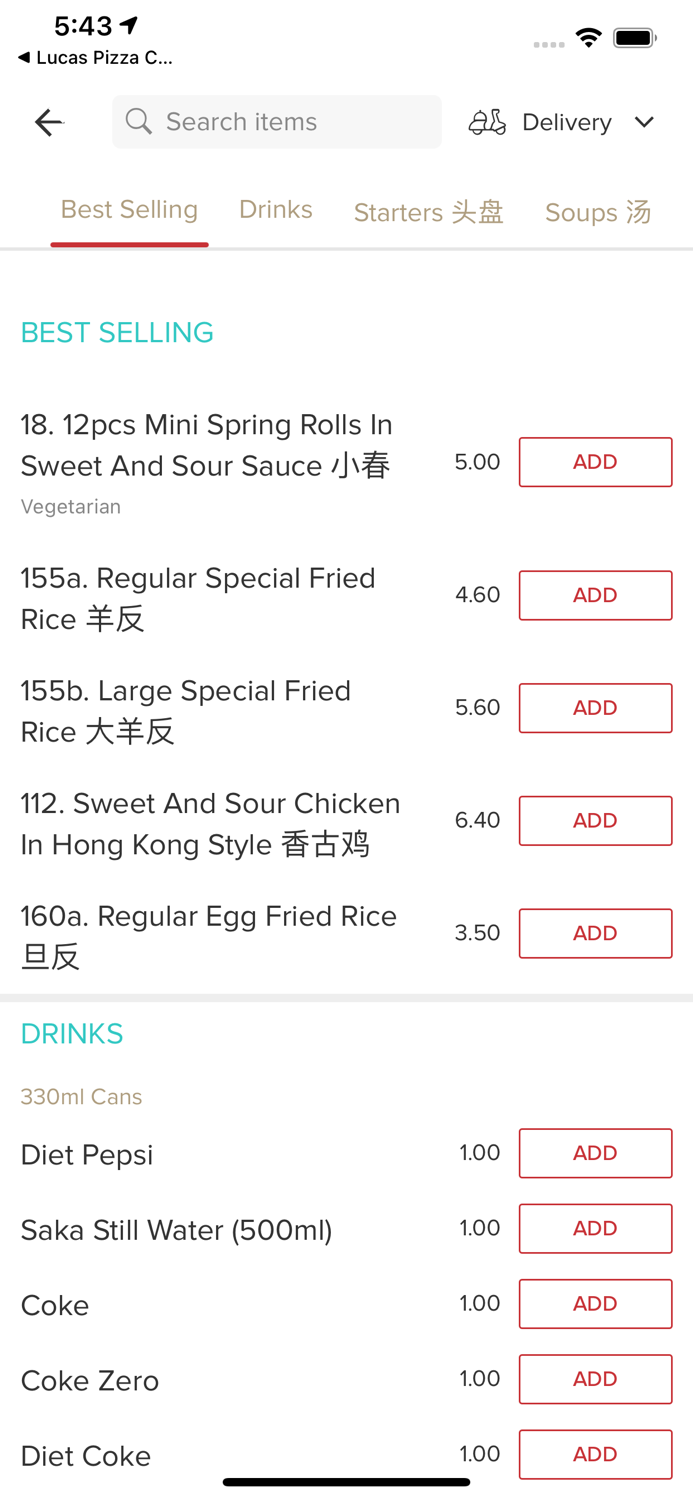
Task: Add 12pcs Mini Spring Rolls to order
Action: point(595,462)
